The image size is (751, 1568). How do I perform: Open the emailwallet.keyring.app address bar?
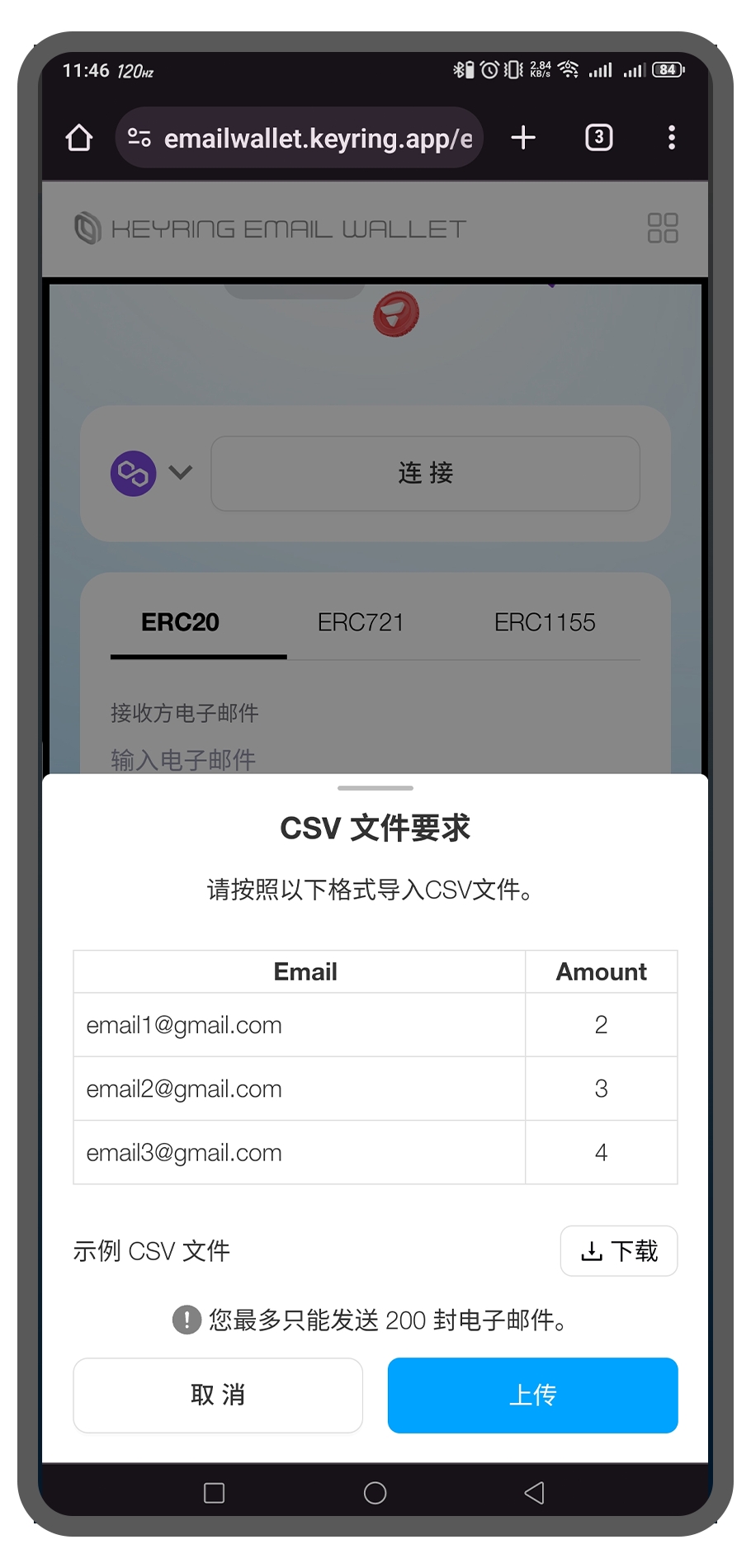tap(317, 138)
